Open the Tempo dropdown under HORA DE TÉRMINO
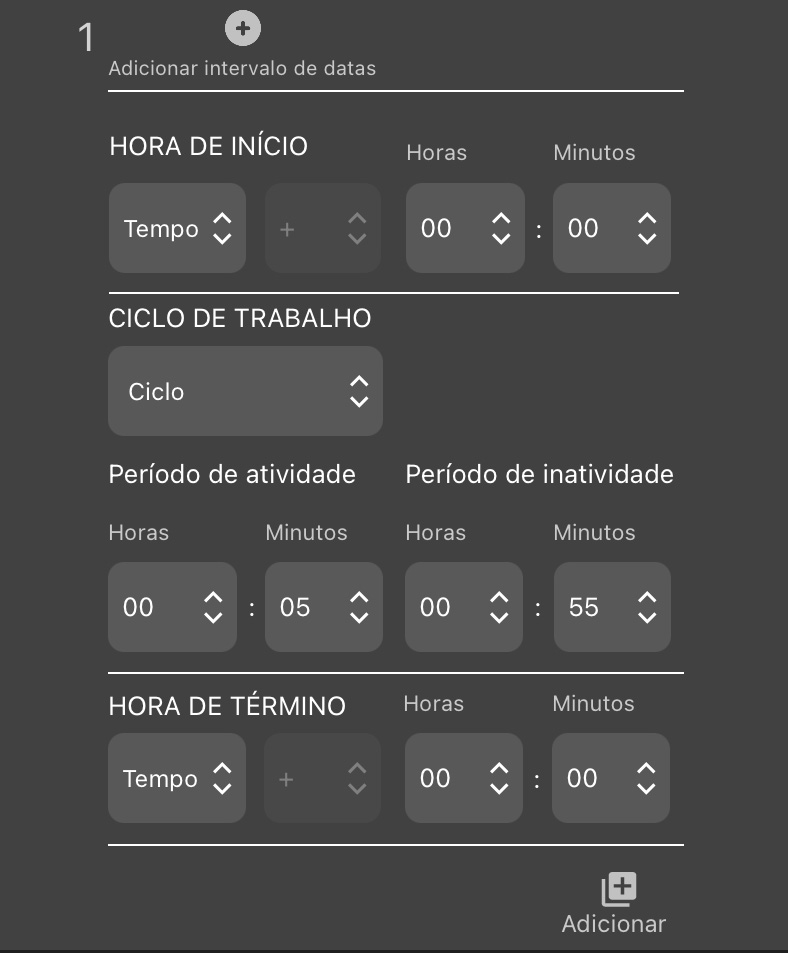 pyautogui.click(x=176, y=778)
